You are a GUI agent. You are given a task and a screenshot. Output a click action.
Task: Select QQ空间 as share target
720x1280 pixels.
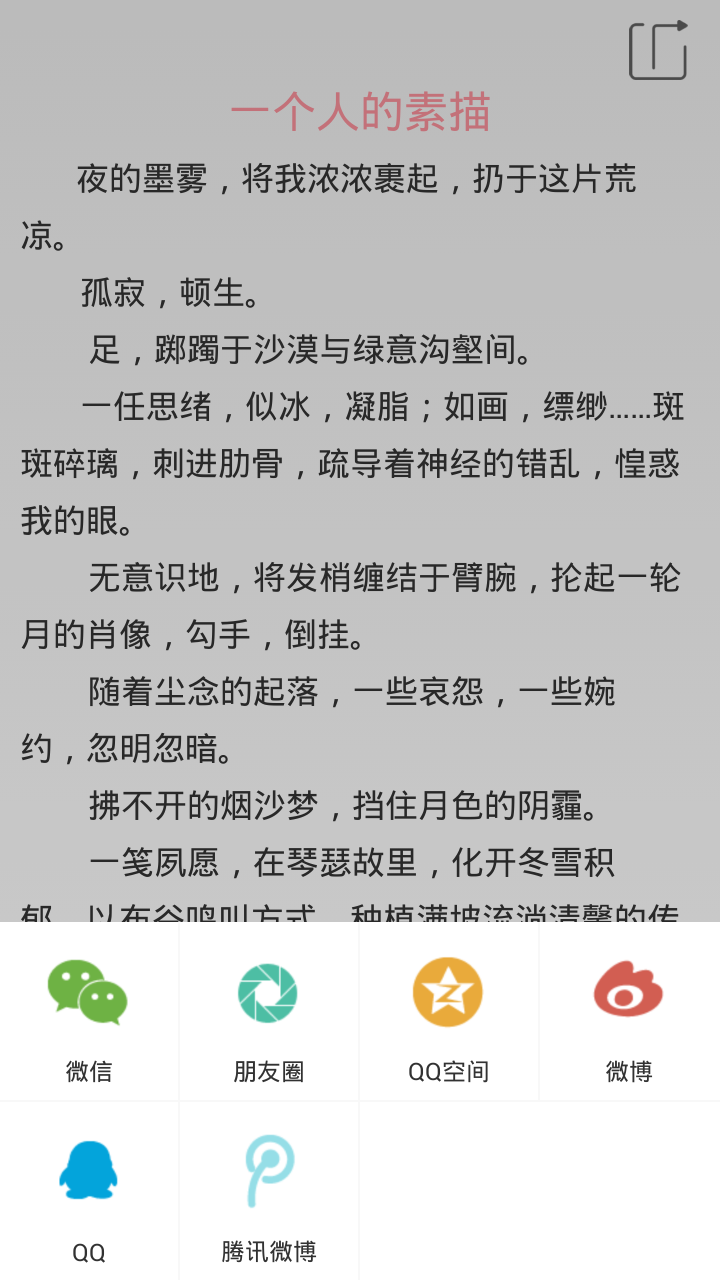click(449, 1011)
